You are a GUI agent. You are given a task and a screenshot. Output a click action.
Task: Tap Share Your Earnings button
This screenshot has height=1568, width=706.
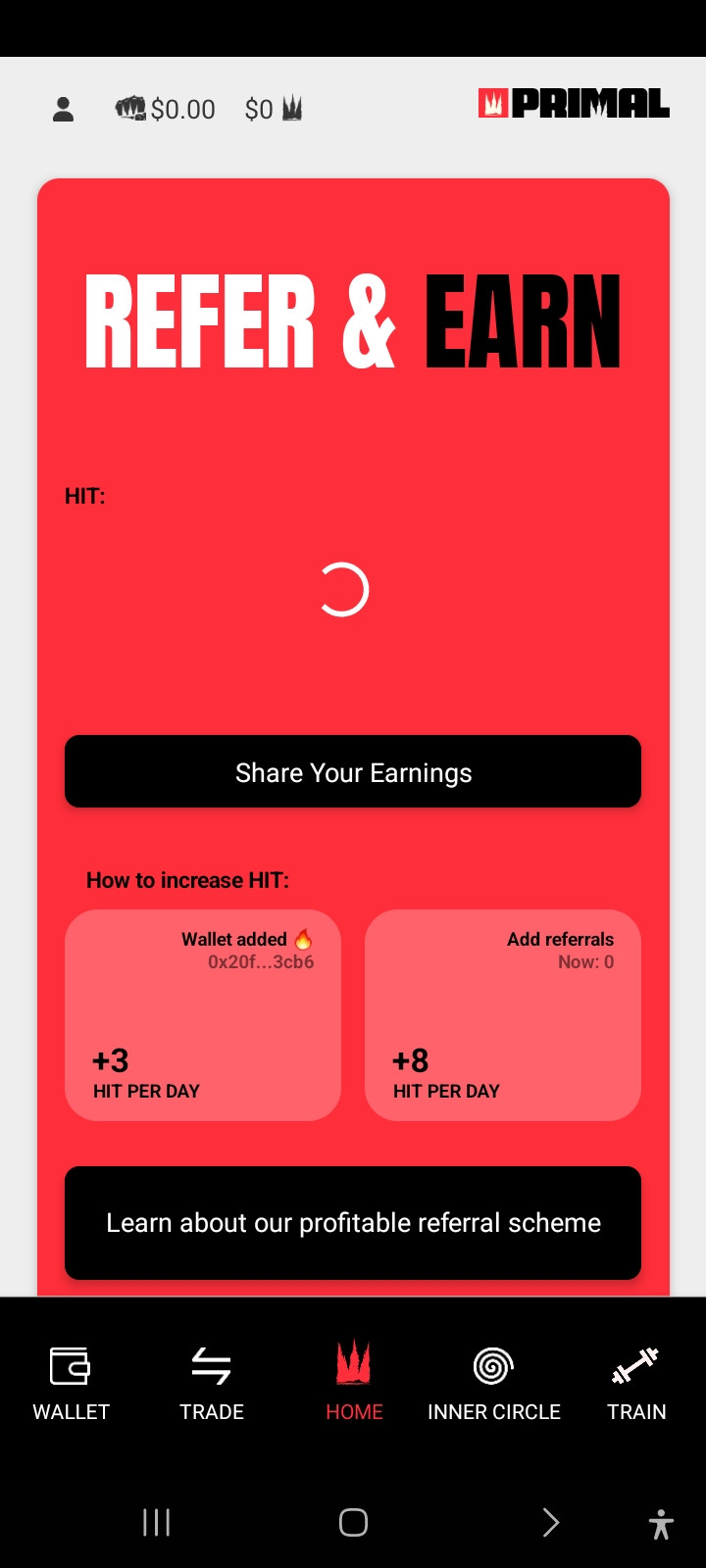[x=353, y=771]
